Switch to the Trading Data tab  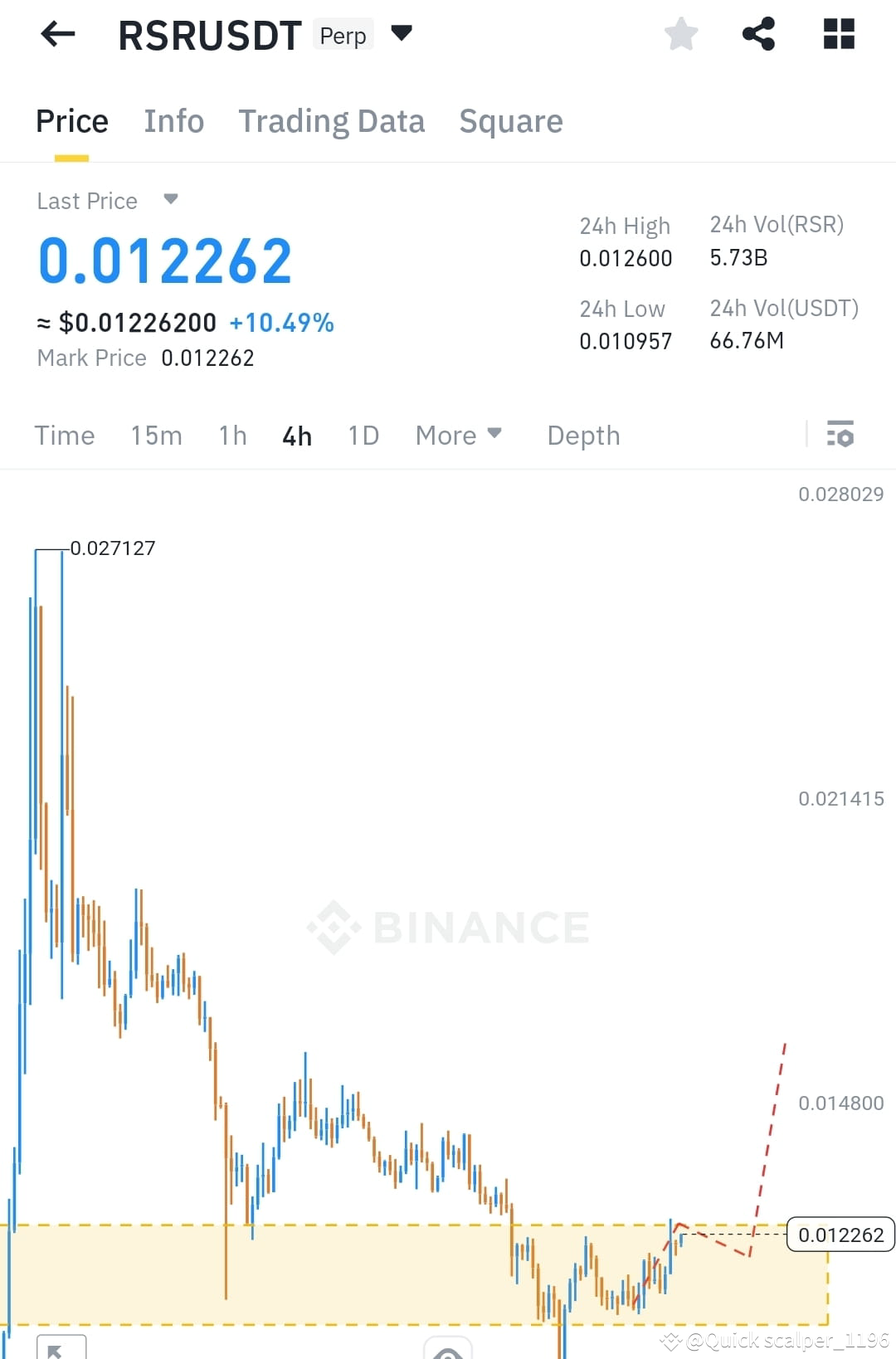tap(331, 121)
